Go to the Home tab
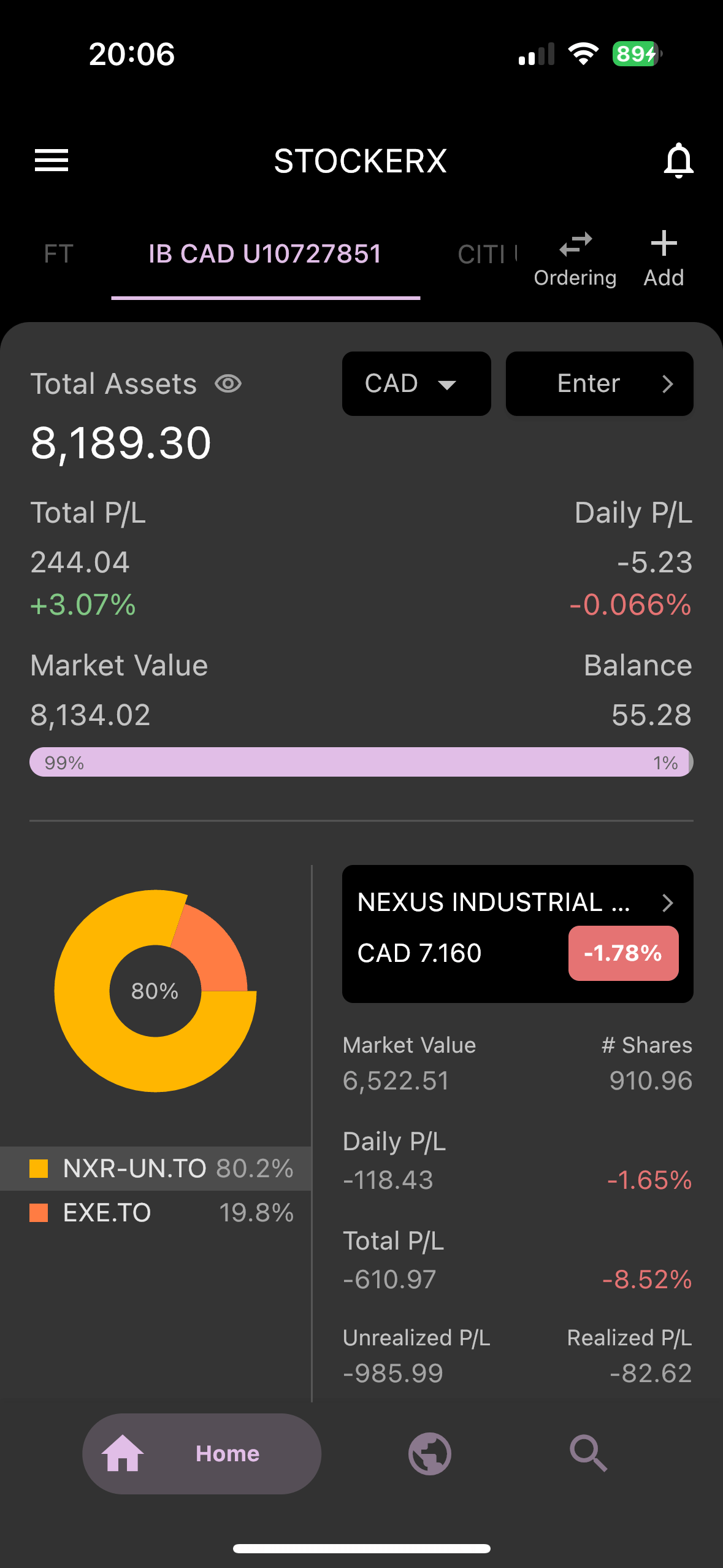Viewport: 723px width, 1568px height. pos(202,1454)
